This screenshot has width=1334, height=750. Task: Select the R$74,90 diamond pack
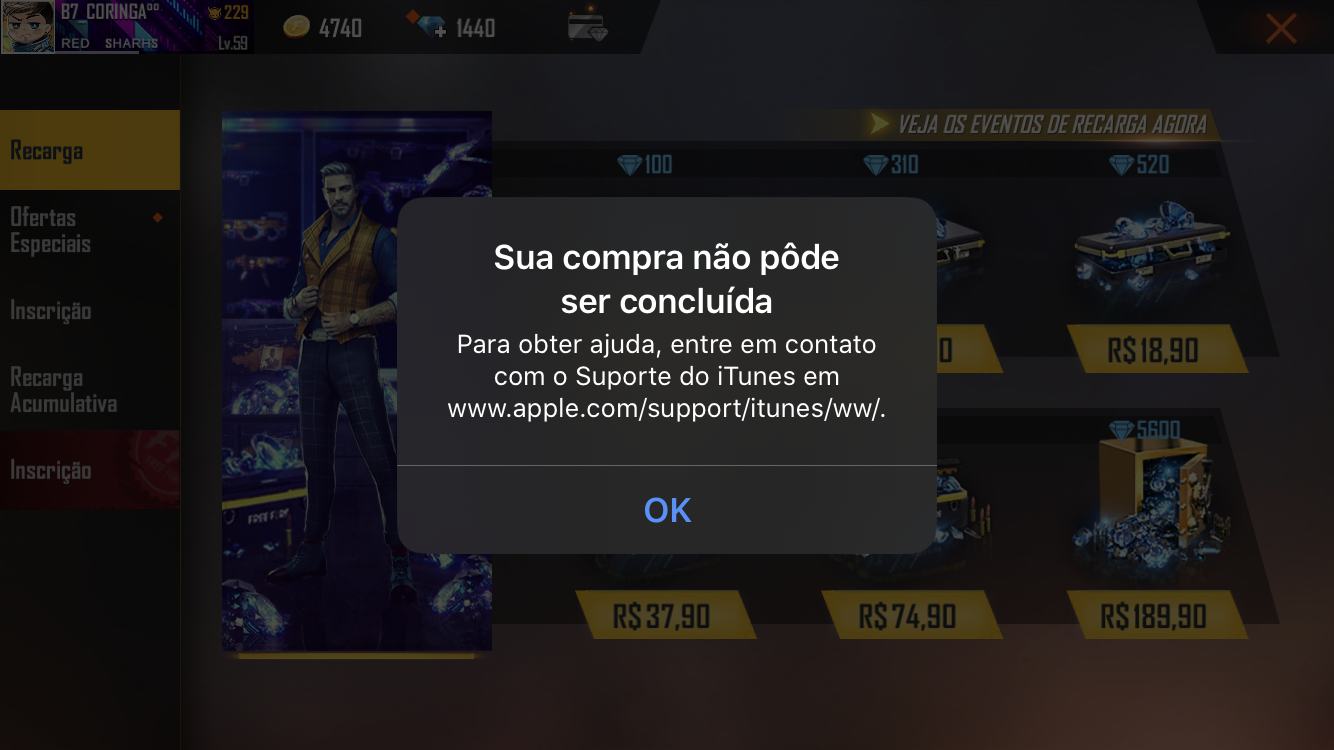908,615
